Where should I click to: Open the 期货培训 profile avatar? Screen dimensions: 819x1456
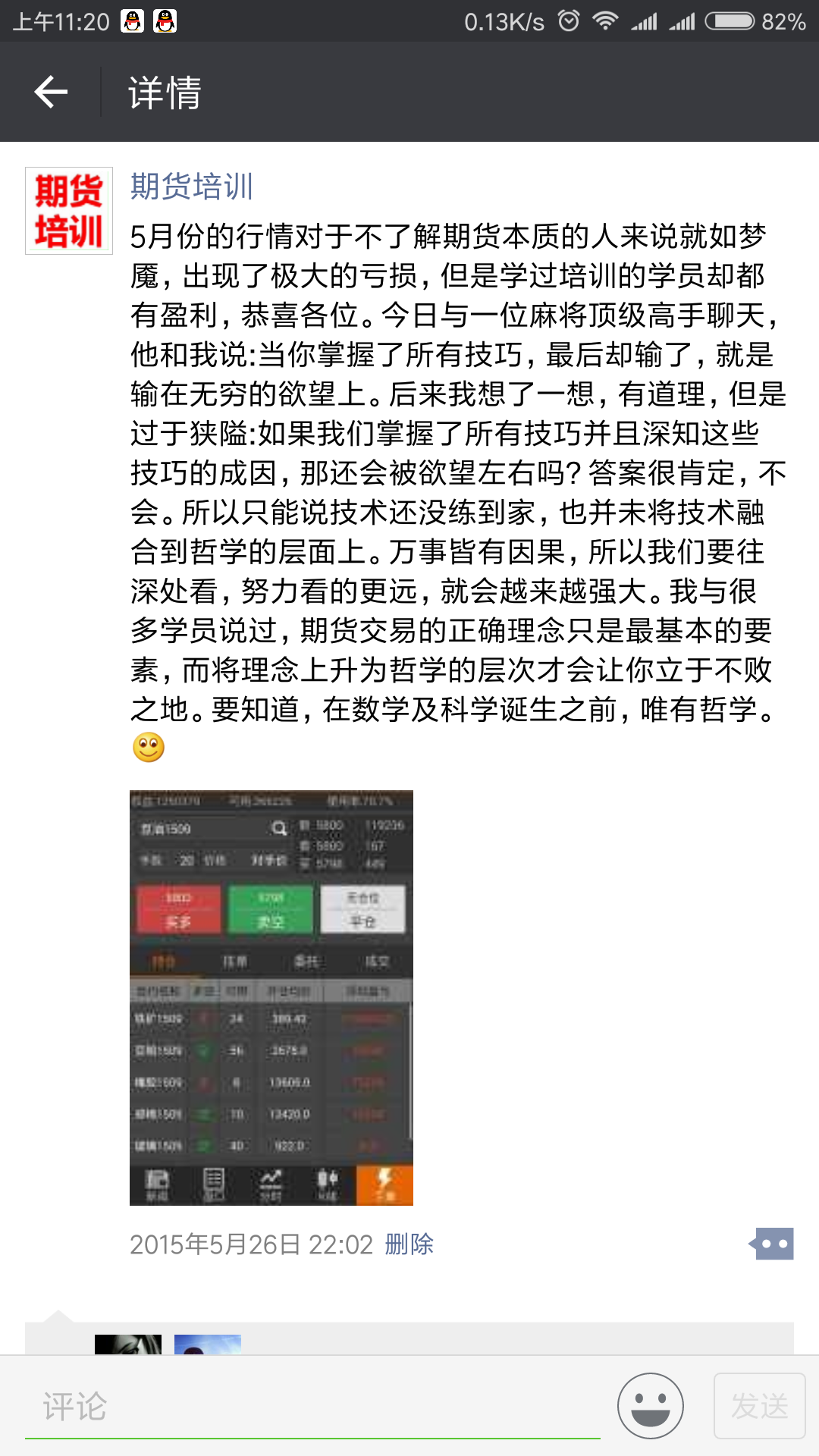(x=69, y=211)
